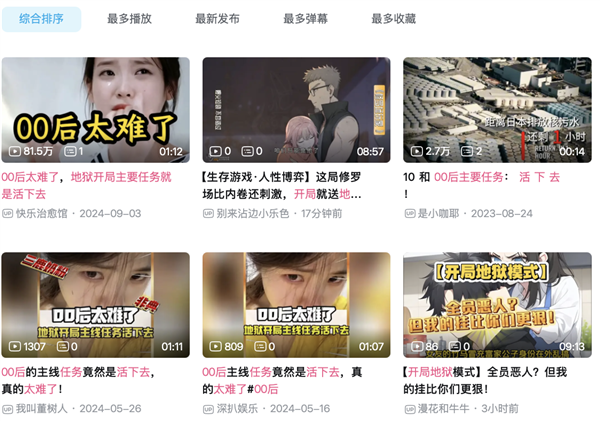Go to uploader 深扒娱乐's page
Viewport: 600px width, 421px height.
[x=237, y=409]
